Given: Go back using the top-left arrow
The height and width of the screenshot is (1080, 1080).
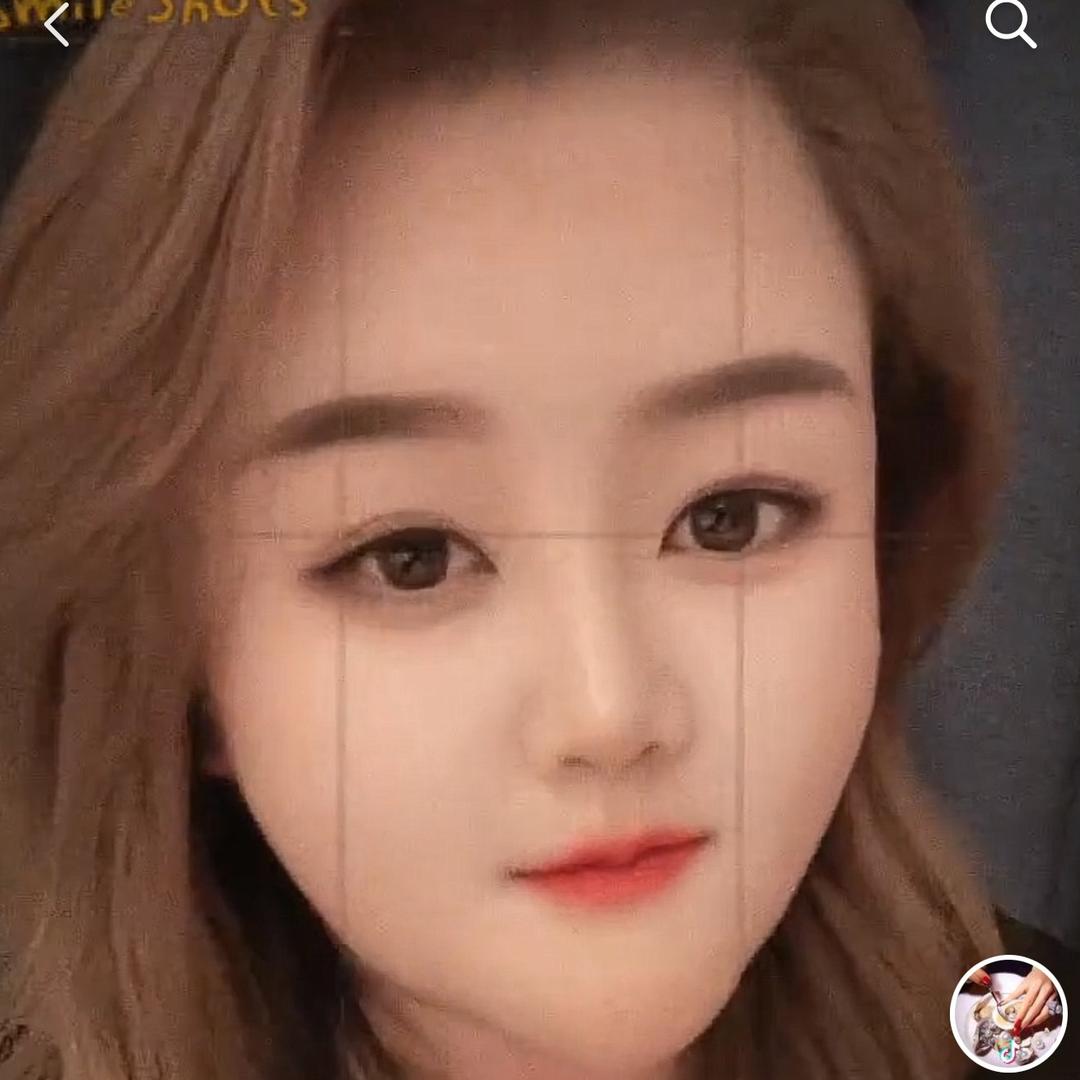Looking at the screenshot, I should (x=56, y=24).
